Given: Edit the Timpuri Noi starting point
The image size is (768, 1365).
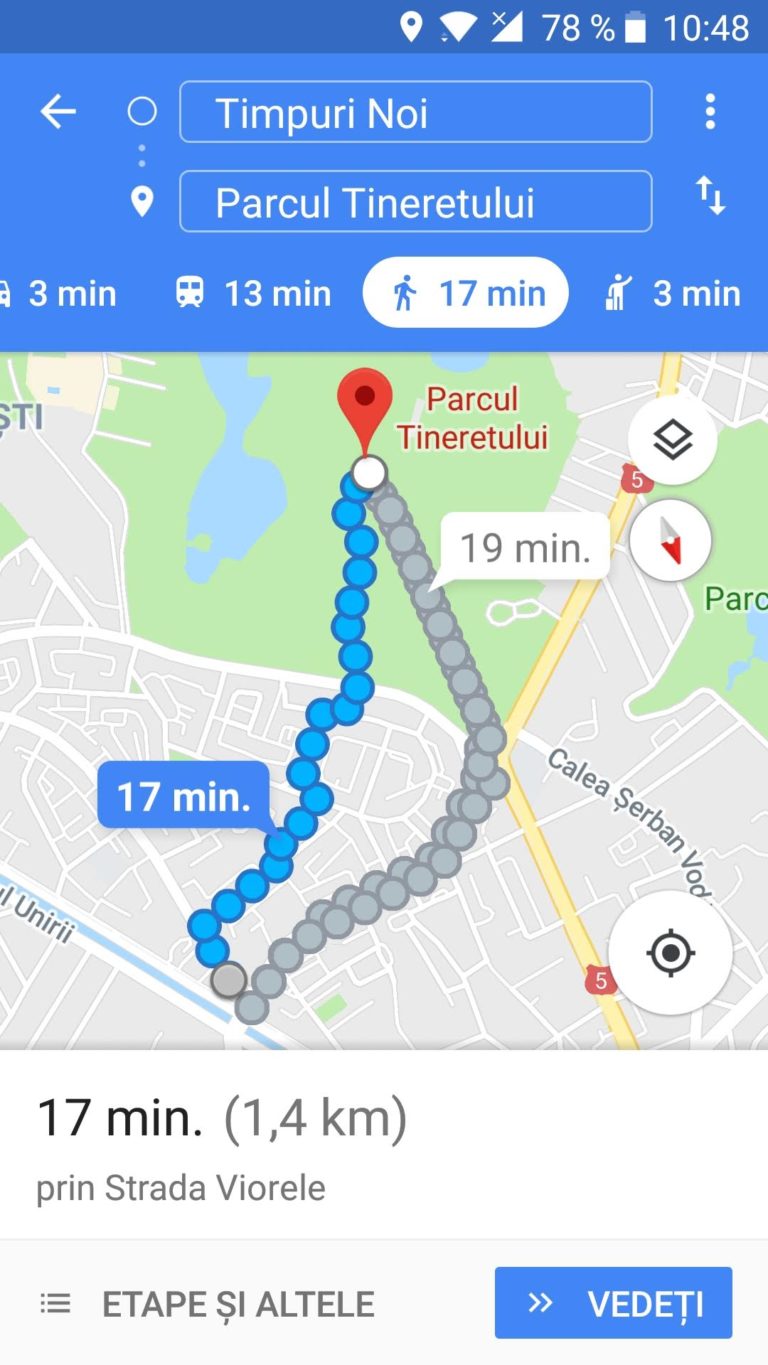Looking at the screenshot, I should point(415,112).
